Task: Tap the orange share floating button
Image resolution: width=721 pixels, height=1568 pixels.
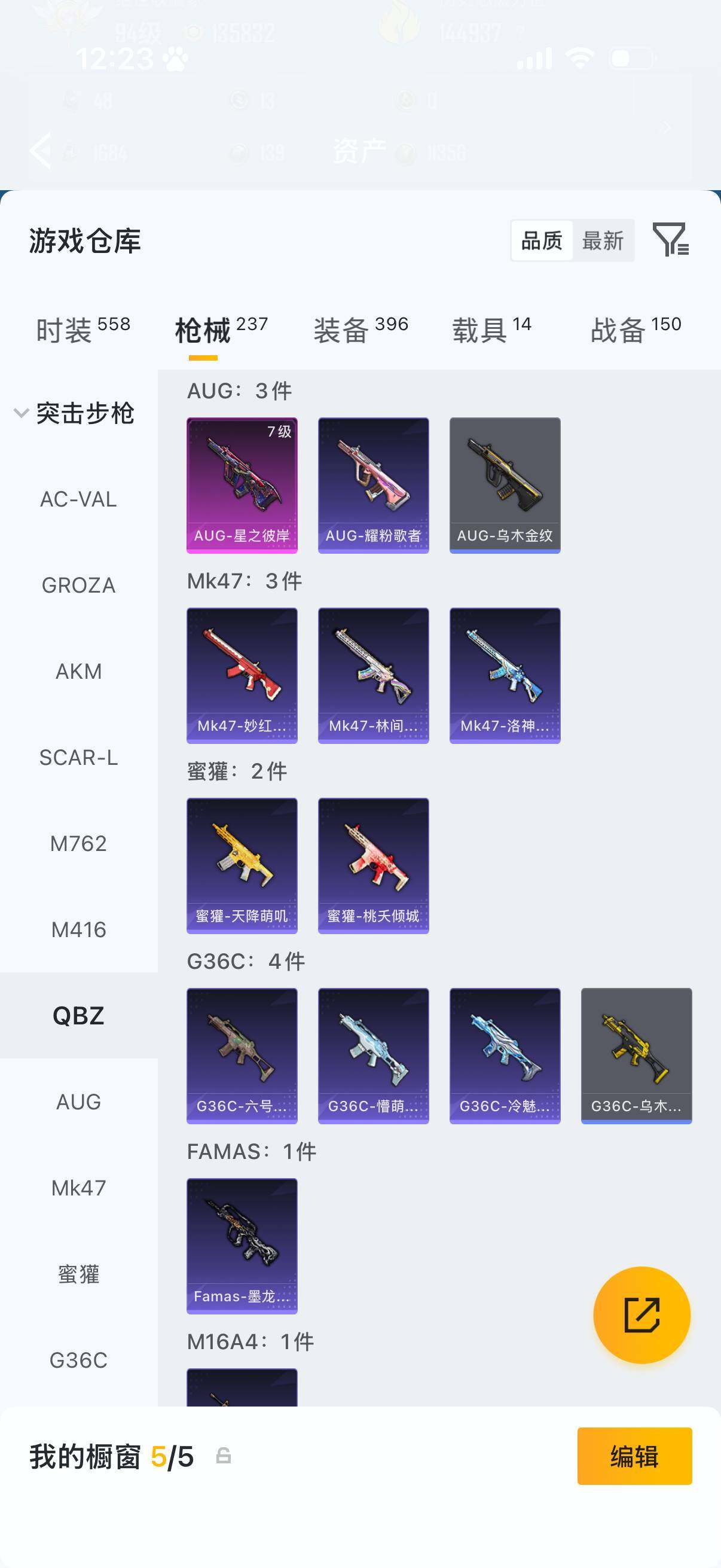Action: tap(642, 1315)
